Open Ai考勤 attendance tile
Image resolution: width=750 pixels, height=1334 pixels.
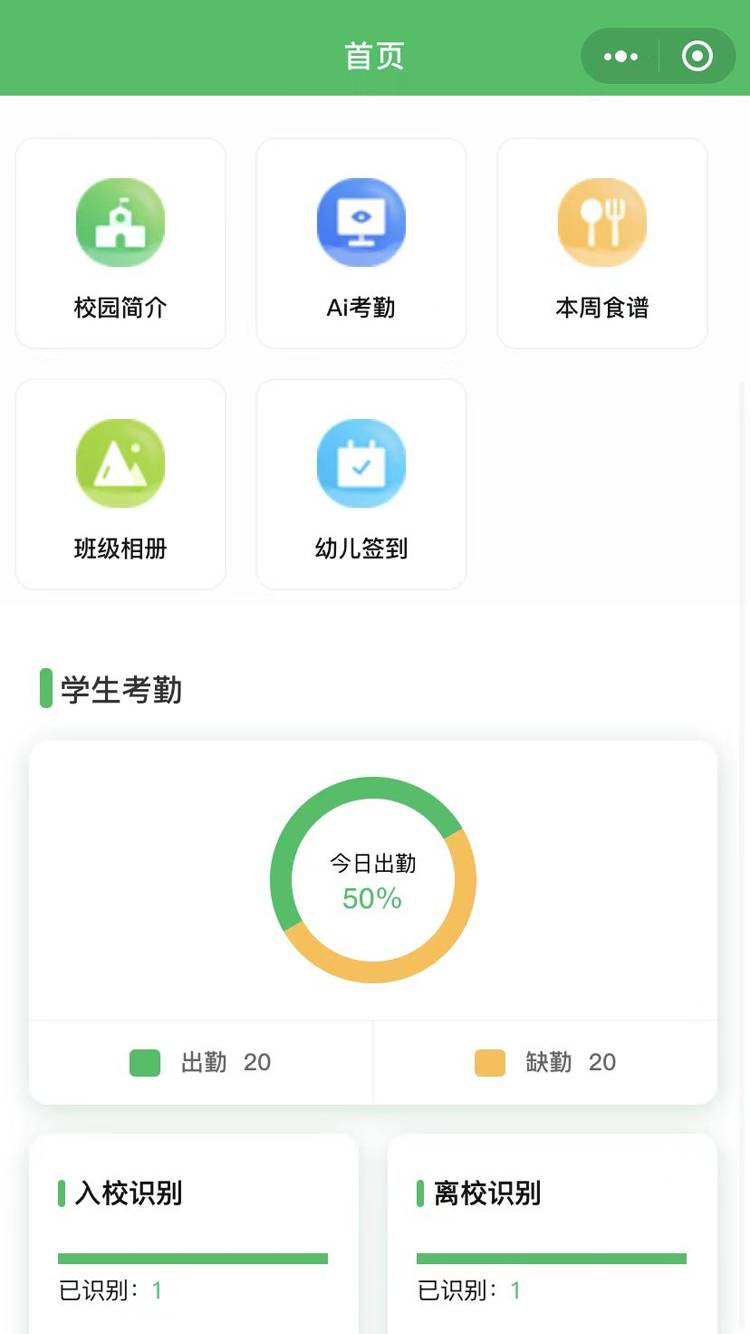coord(361,243)
